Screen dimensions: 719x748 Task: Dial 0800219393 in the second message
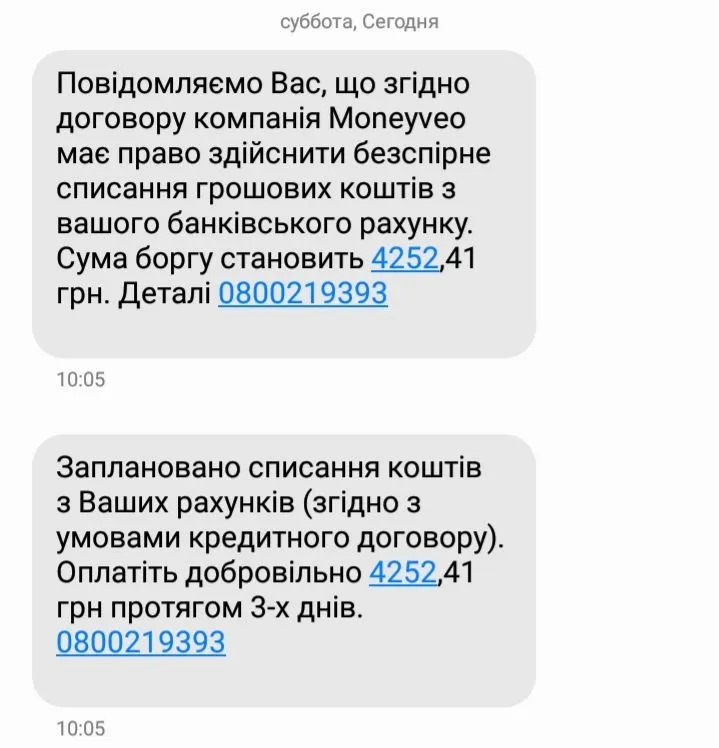click(141, 642)
